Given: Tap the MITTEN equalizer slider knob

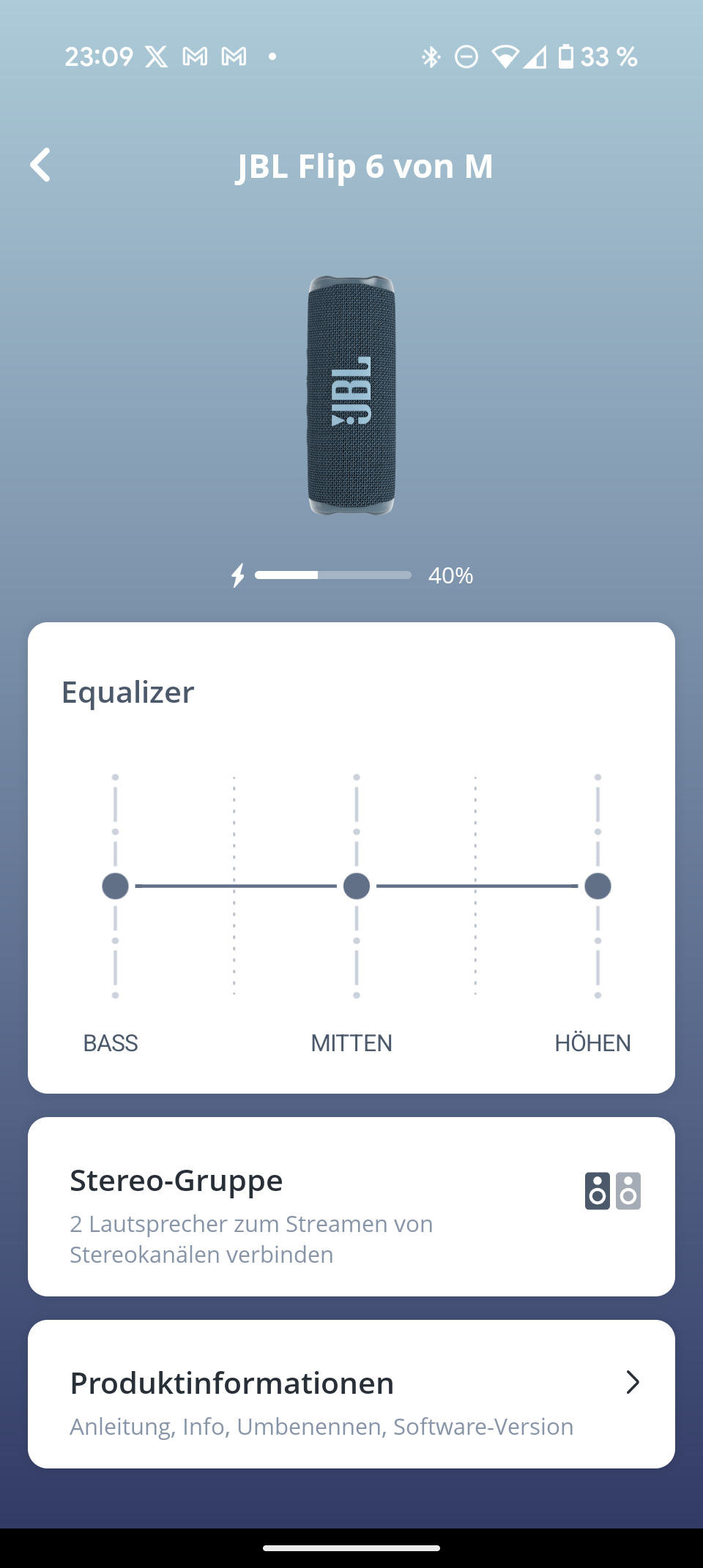Looking at the screenshot, I should pos(357,886).
